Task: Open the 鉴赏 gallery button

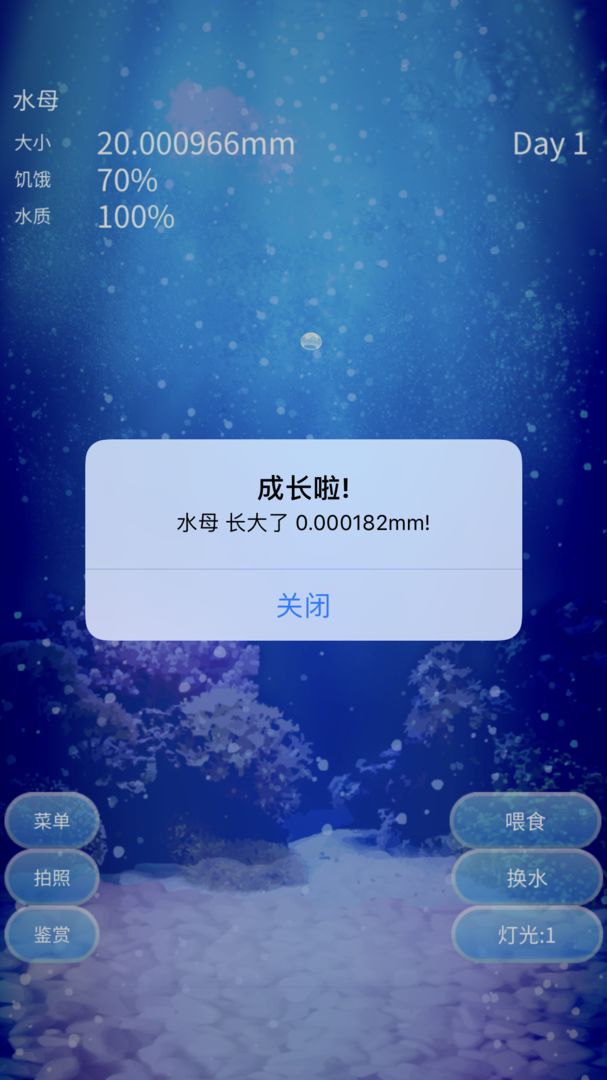Action: [x=52, y=934]
